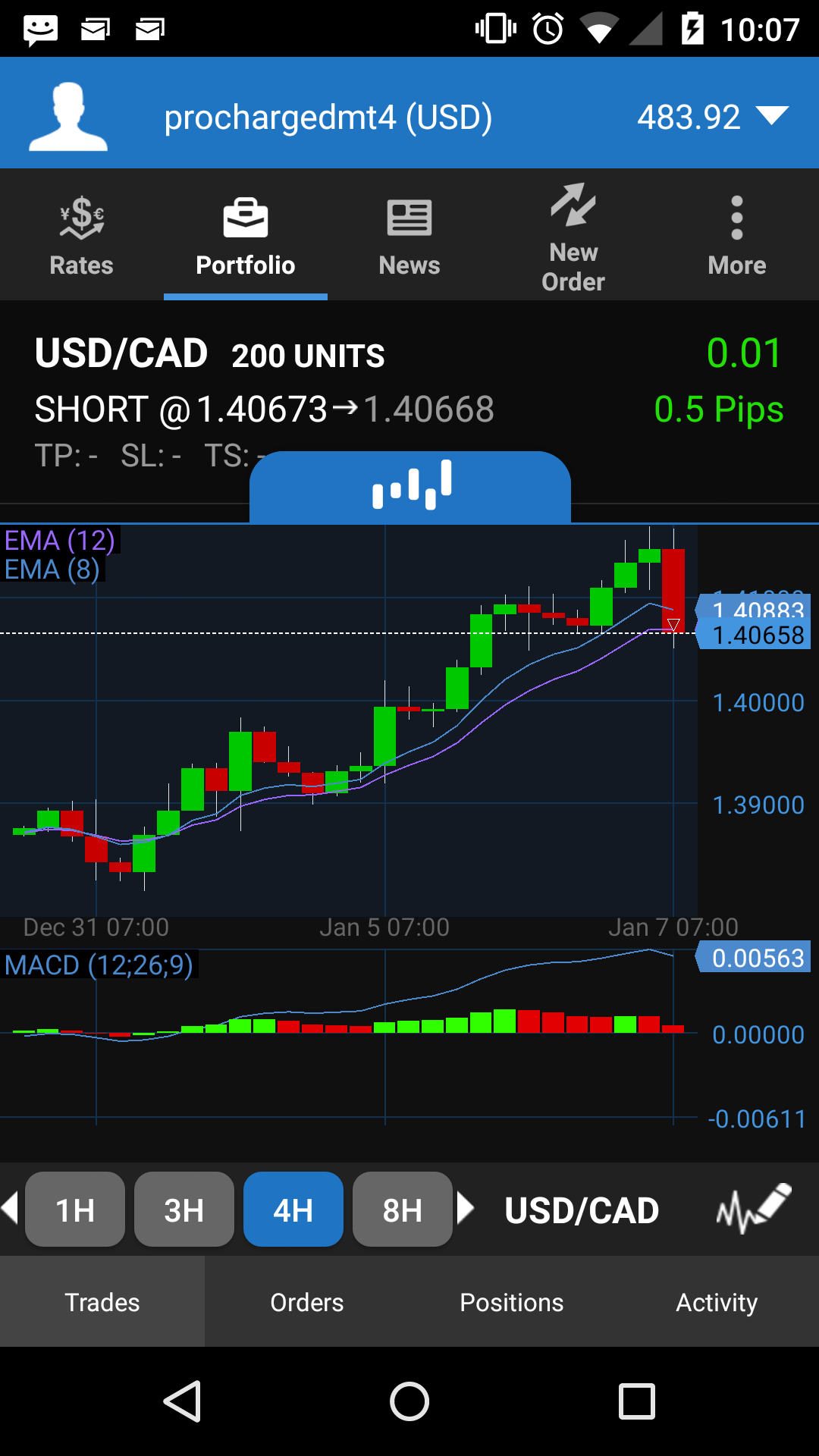Select the 3H timeframe
Screen dimensions: 819x1456
[x=184, y=1210]
